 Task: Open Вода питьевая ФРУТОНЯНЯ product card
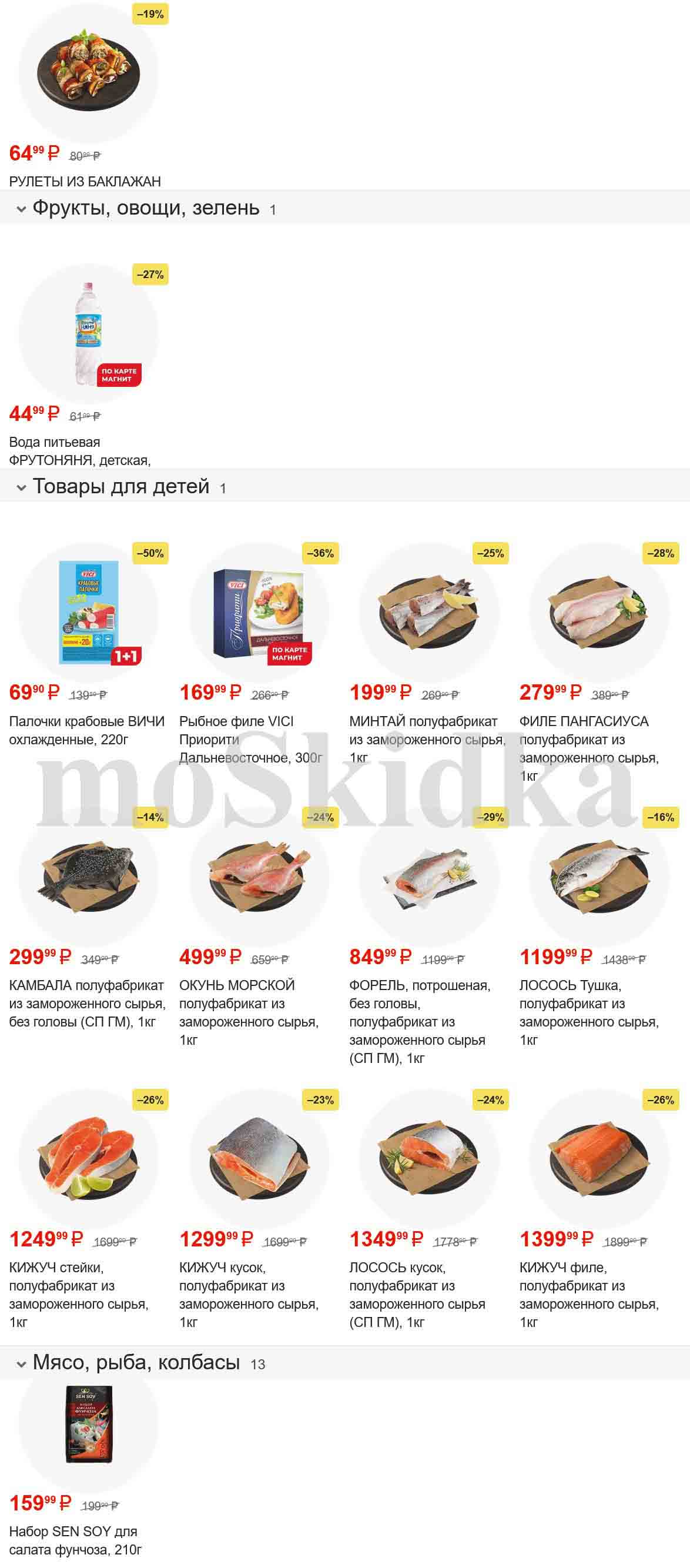pyautogui.click(x=89, y=333)
